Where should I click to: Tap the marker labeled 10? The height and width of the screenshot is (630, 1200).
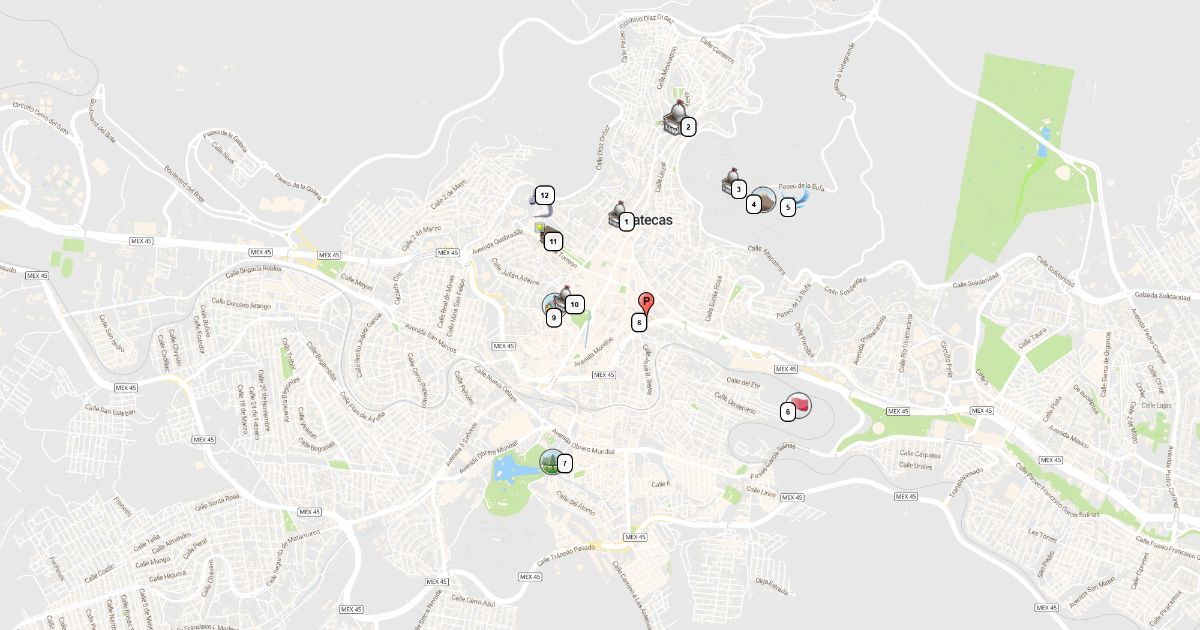(x=567, y=299)
